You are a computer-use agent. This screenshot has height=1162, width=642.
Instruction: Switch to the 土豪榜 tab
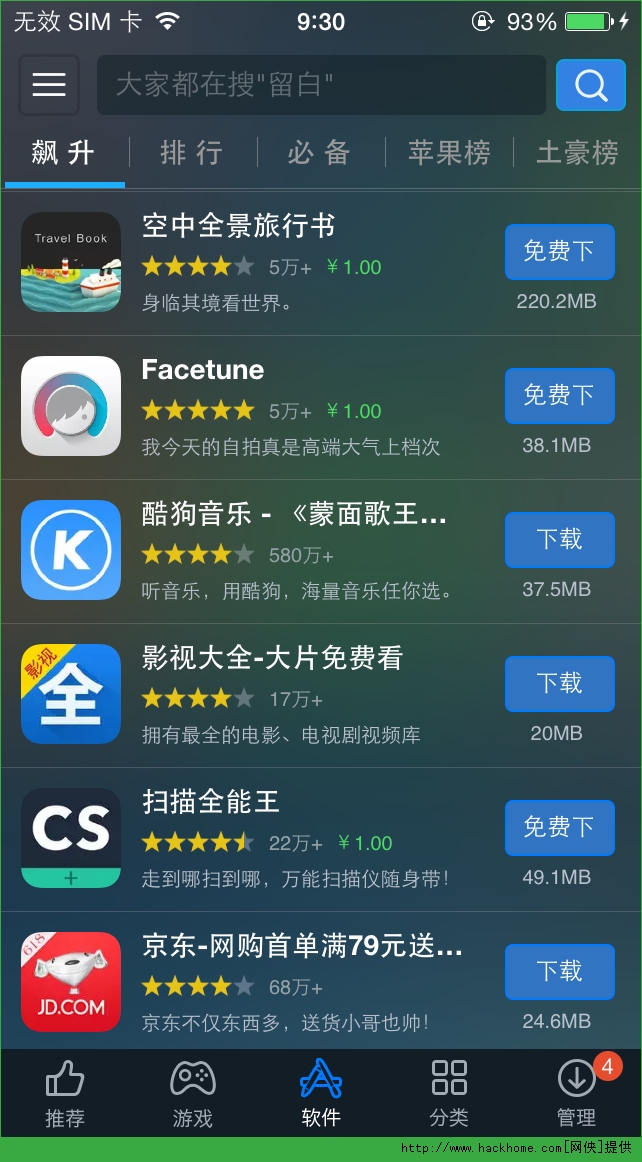[x=577, y=153]
